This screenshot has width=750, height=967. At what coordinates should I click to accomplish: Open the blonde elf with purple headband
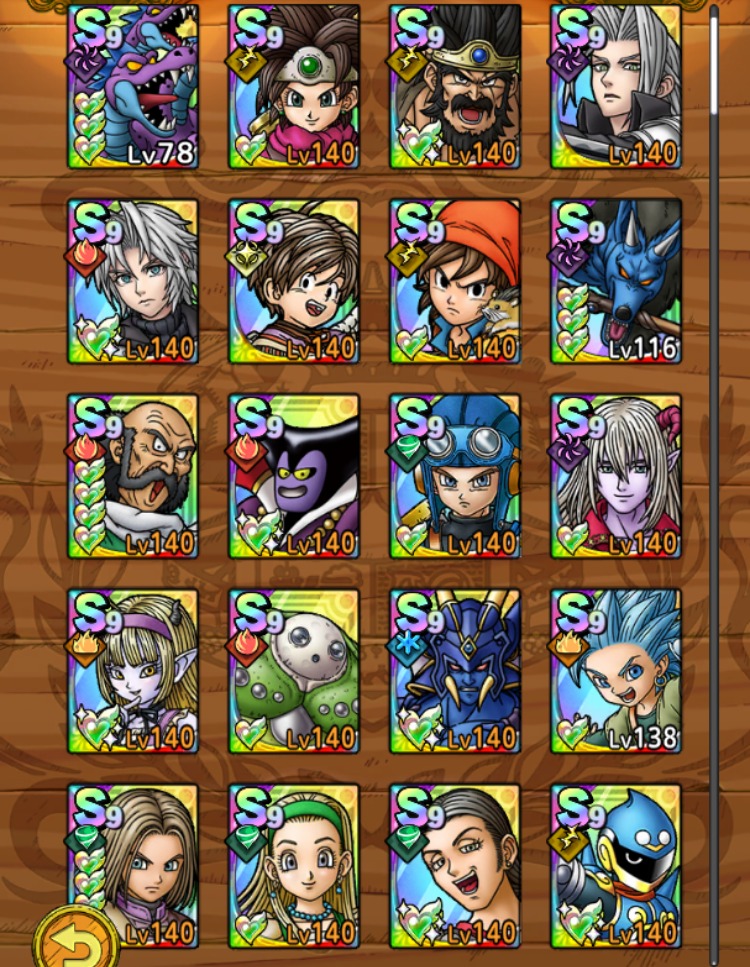pos(133,671)
